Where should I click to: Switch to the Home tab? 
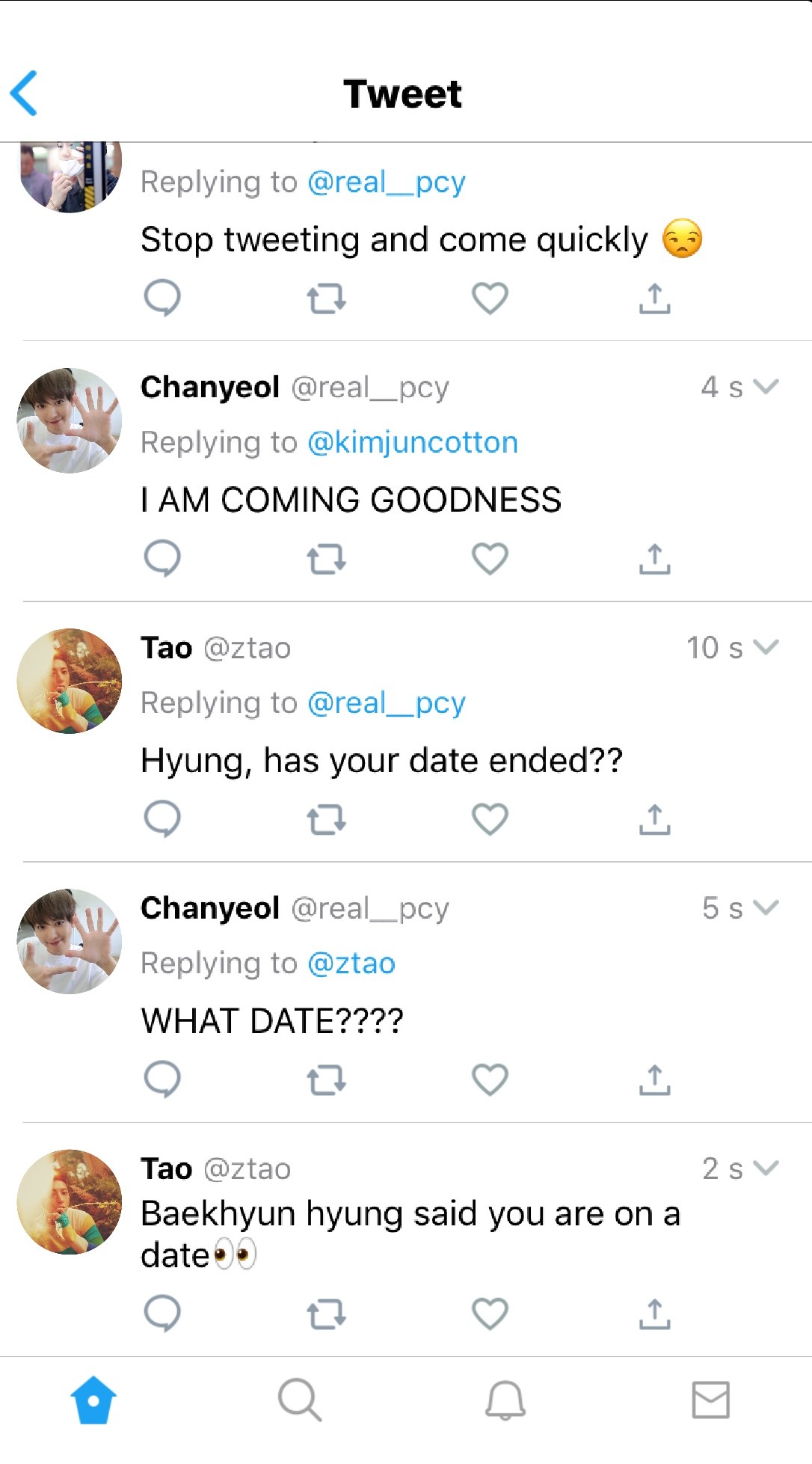pyautogui.click(x=93, y=1400)
